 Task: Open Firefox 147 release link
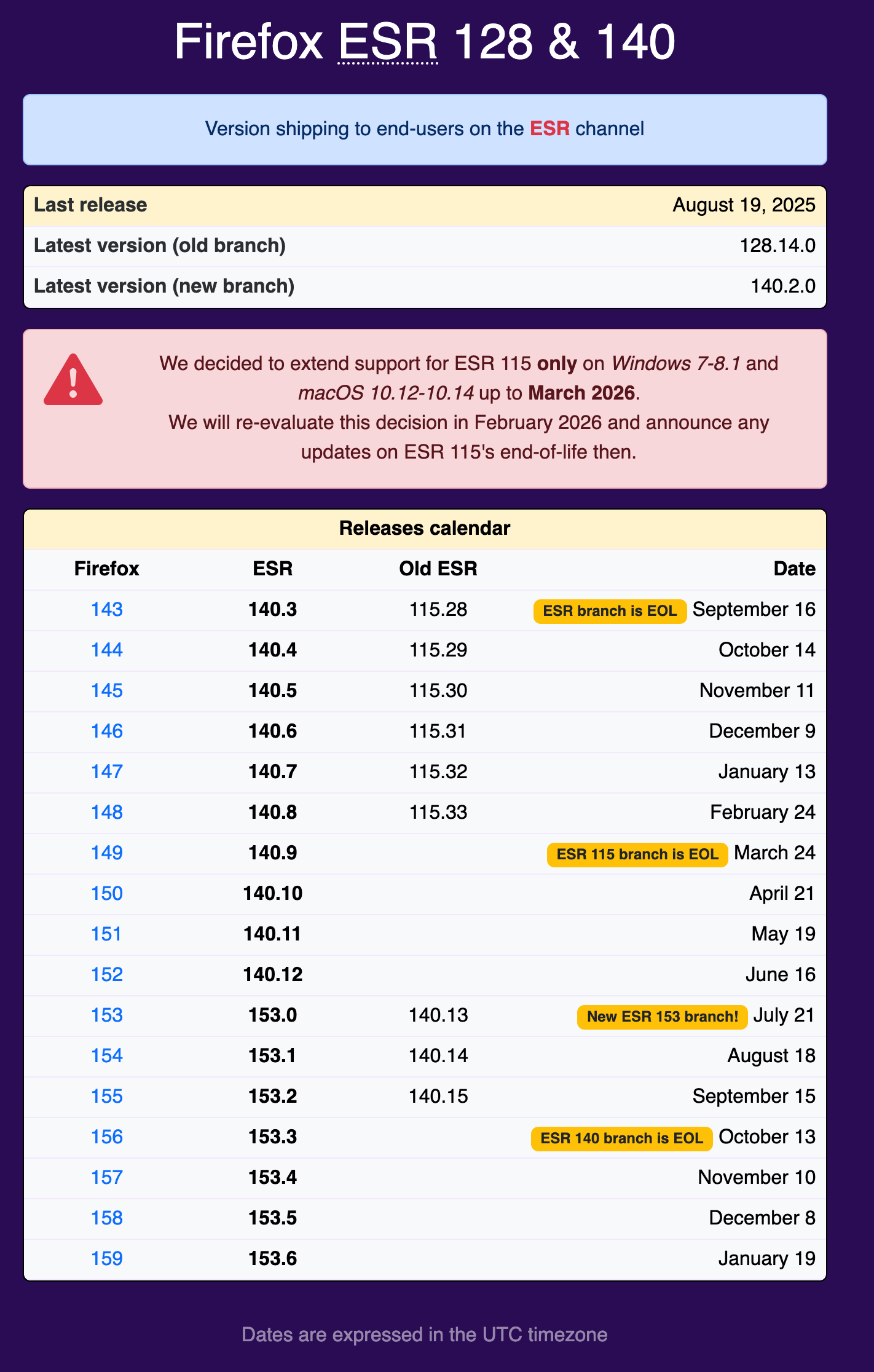point(107,771)
